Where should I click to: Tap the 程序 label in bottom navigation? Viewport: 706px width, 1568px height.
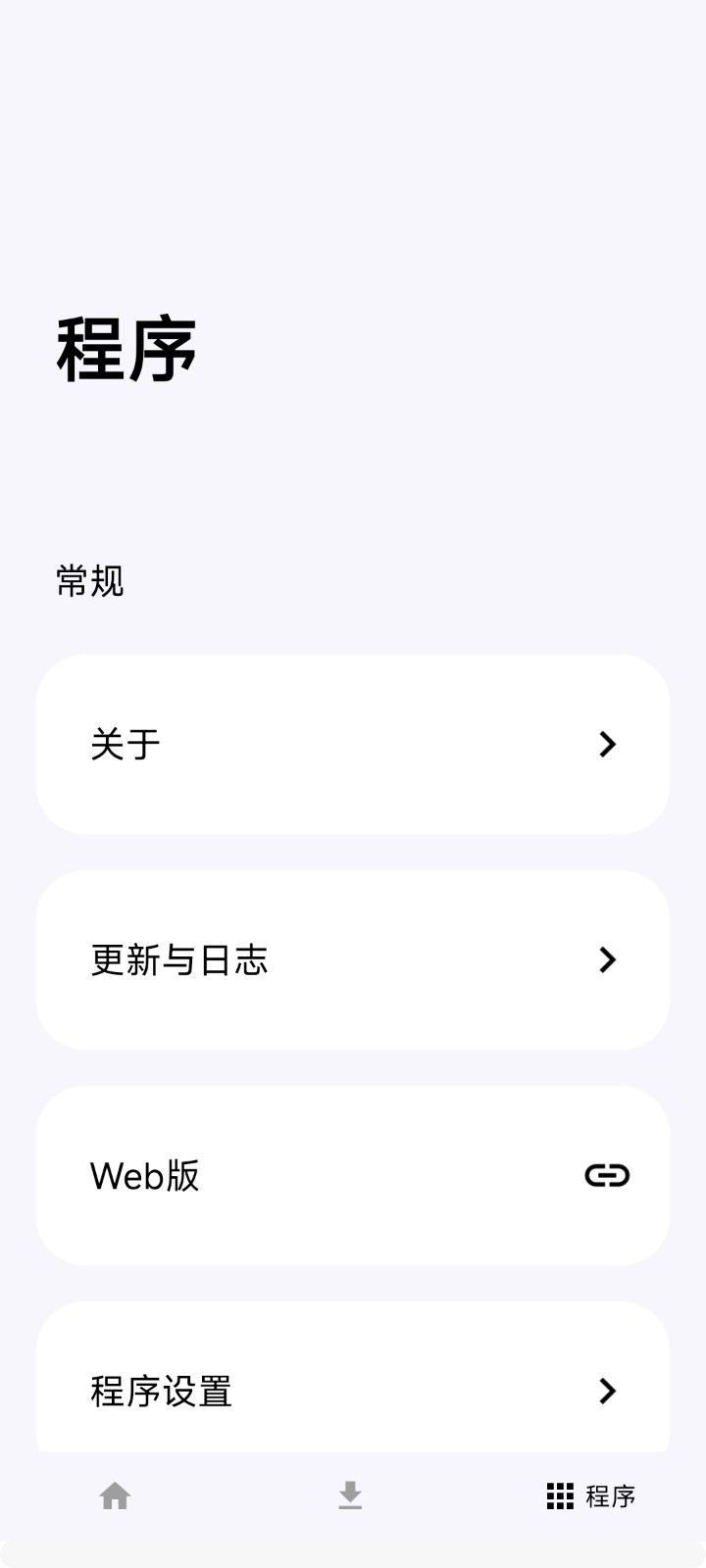(x=613, y=1496)
